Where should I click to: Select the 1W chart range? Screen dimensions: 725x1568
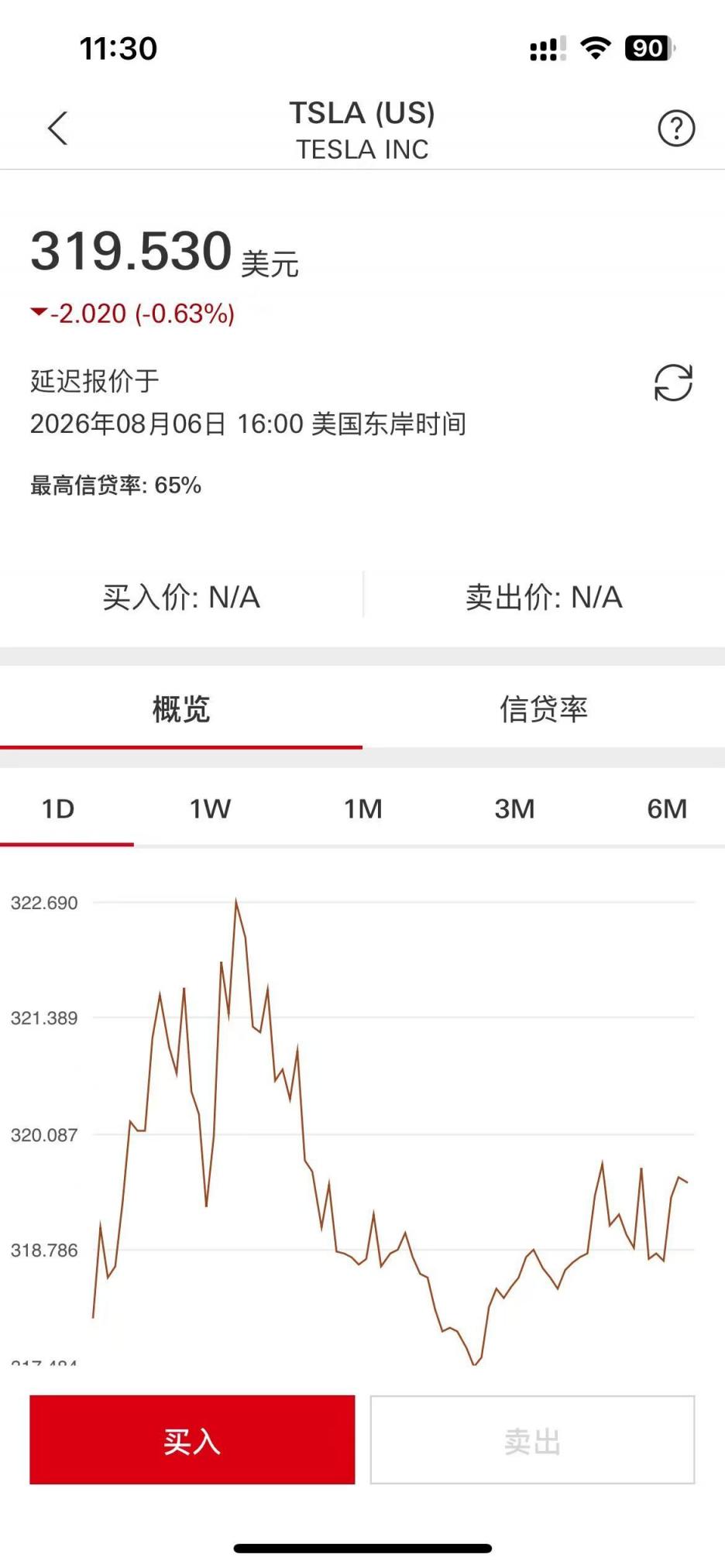210,808
